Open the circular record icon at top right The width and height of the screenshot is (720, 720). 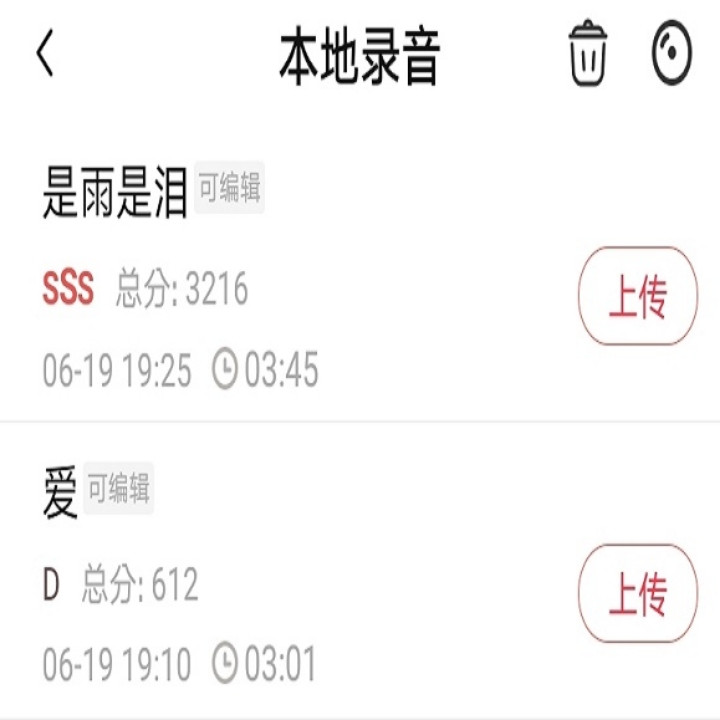coord(671,52)
